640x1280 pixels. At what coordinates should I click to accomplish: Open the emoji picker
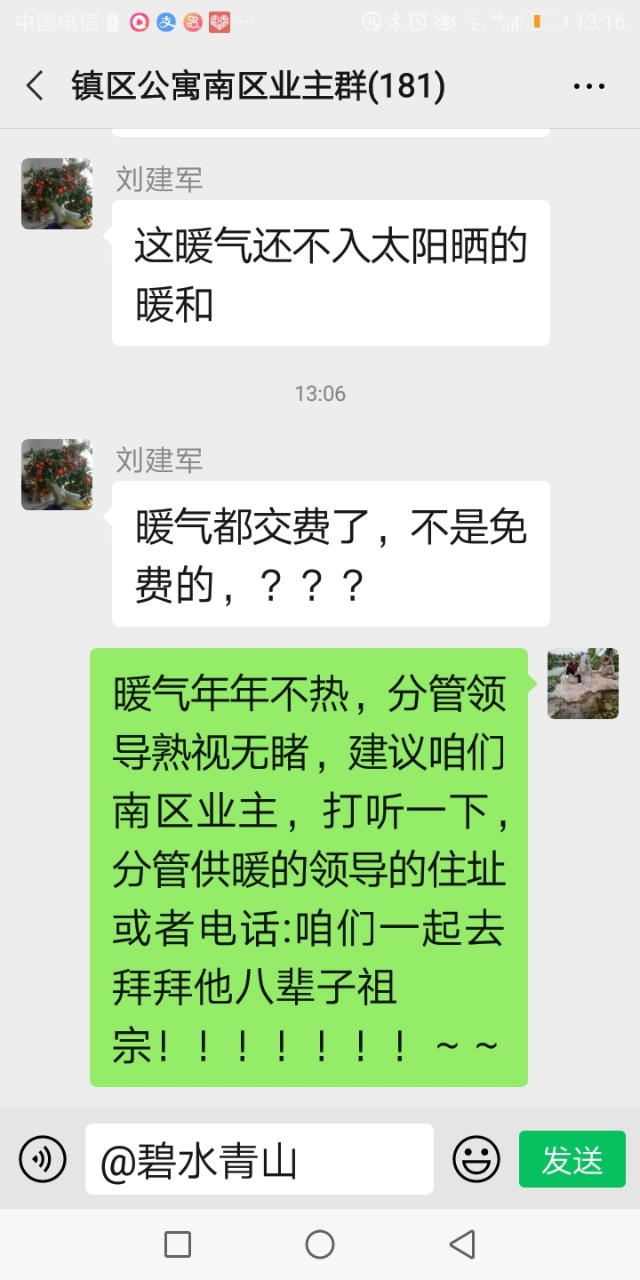(x=476, y=1159)
